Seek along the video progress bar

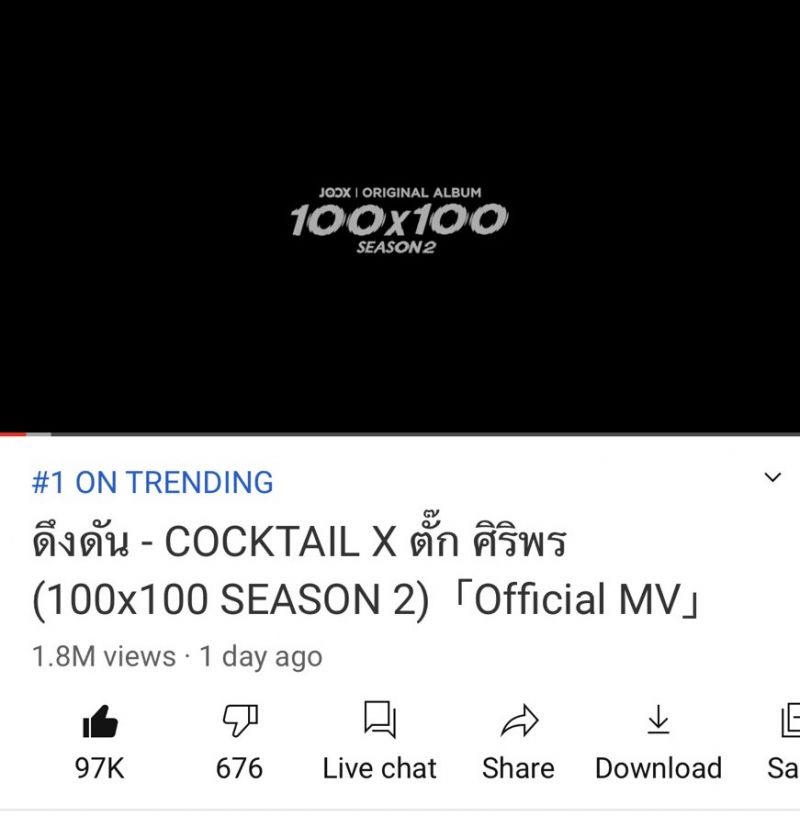click(x=400, y=435)
